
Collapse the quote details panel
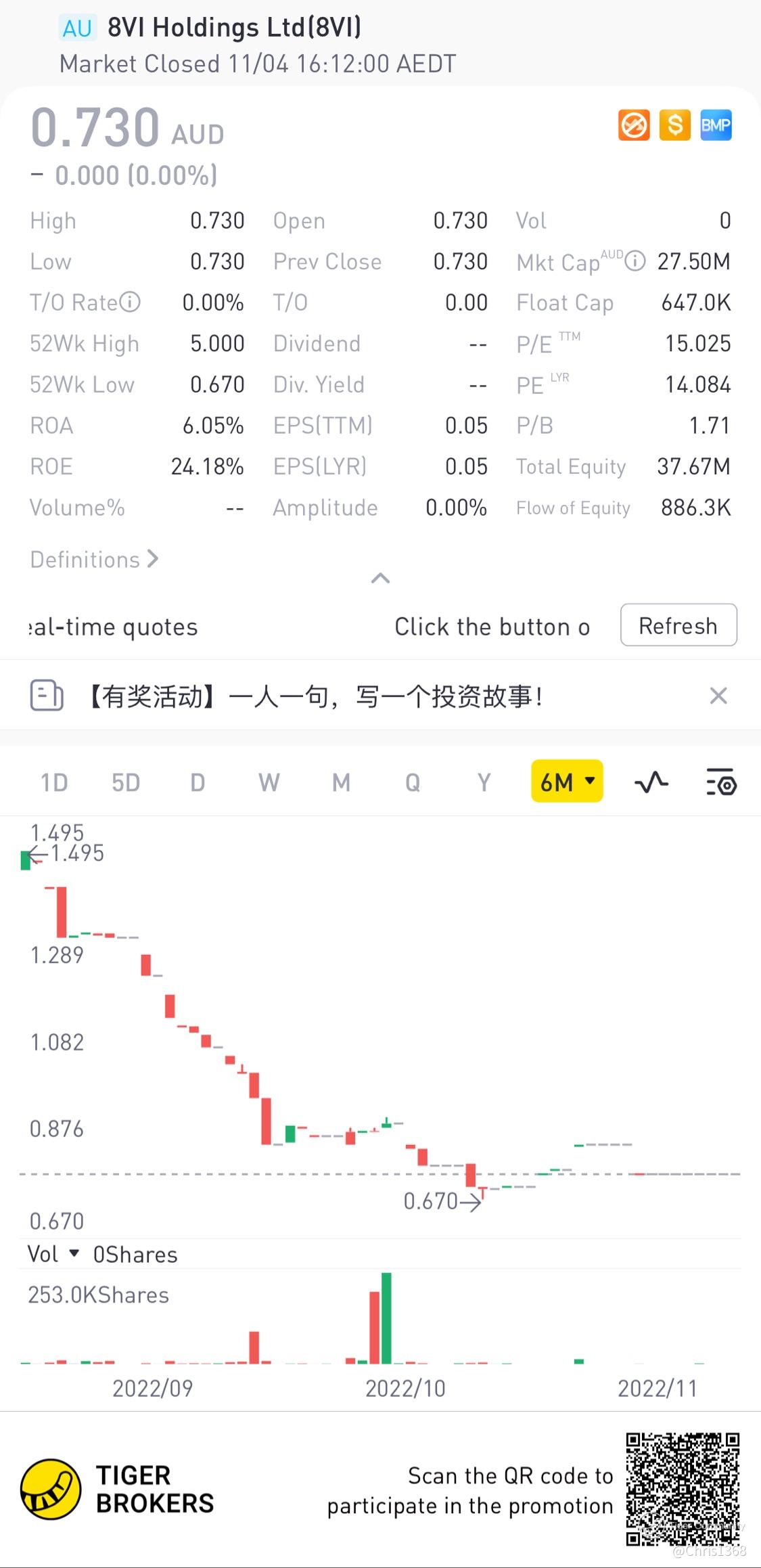pyautogui.click(x=380, y=579)
